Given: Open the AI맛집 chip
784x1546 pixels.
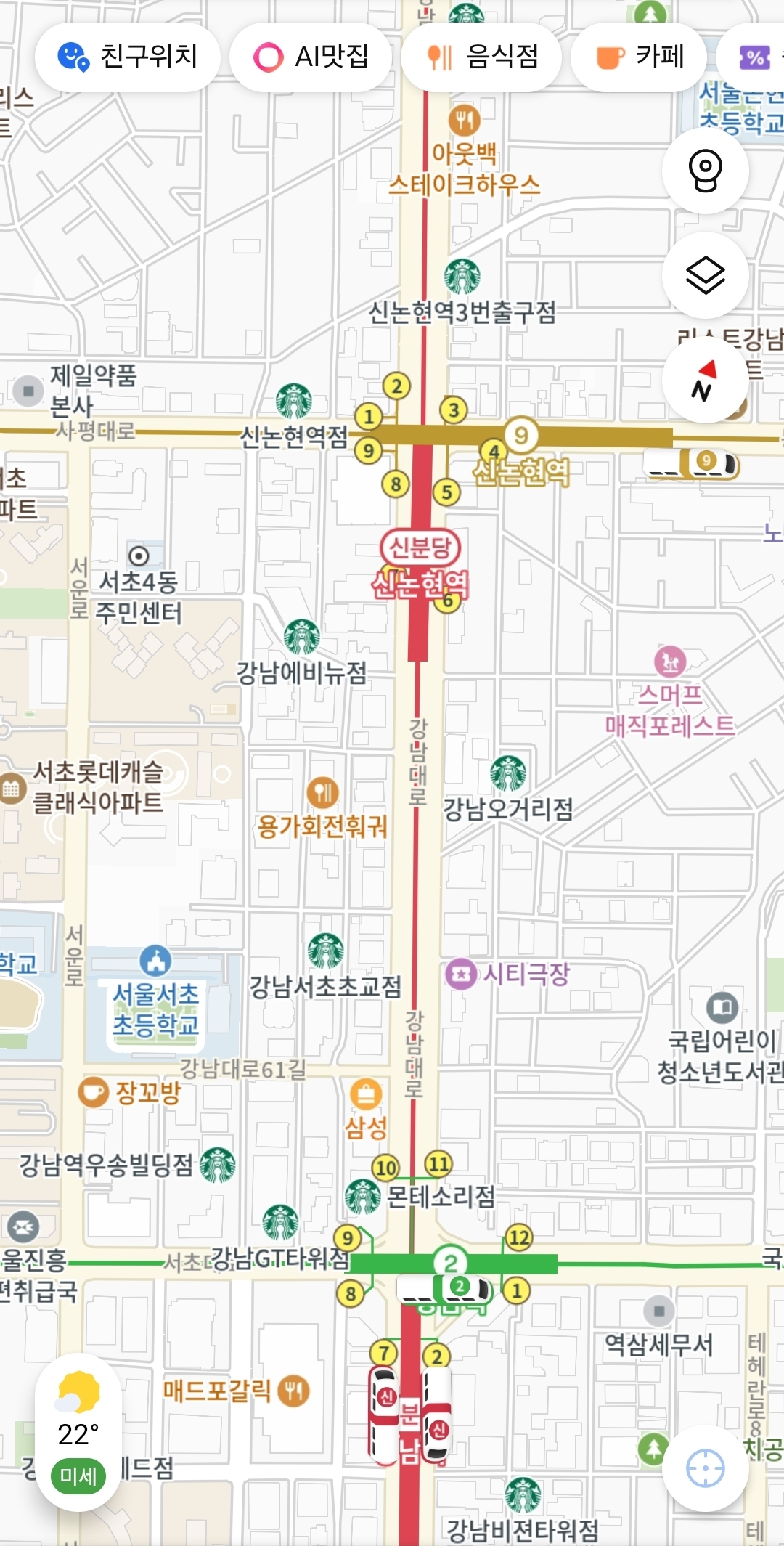Looking at the screenshot, I should tap(311, 57).
